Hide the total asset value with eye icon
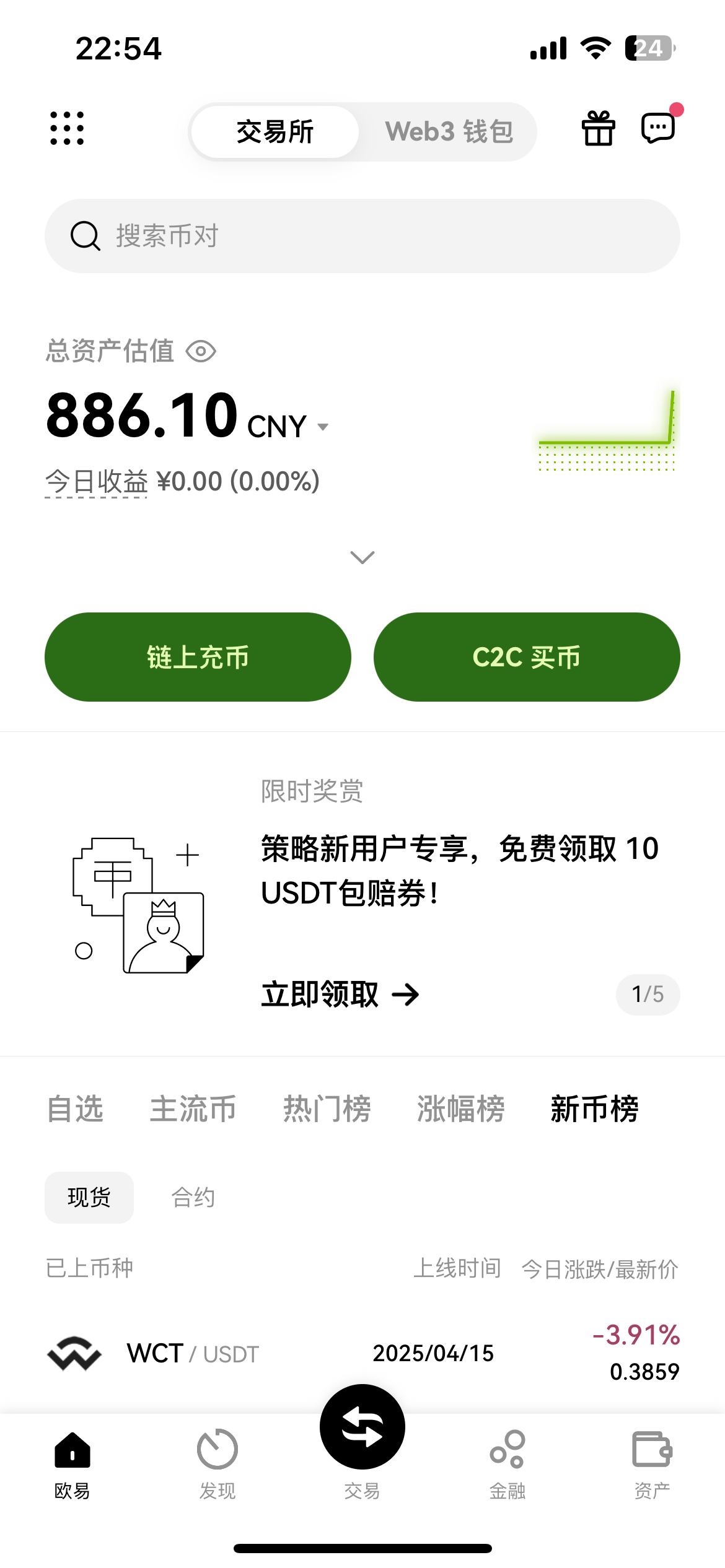The width and height of the screenshot is (725, 1568). point(201,352)
